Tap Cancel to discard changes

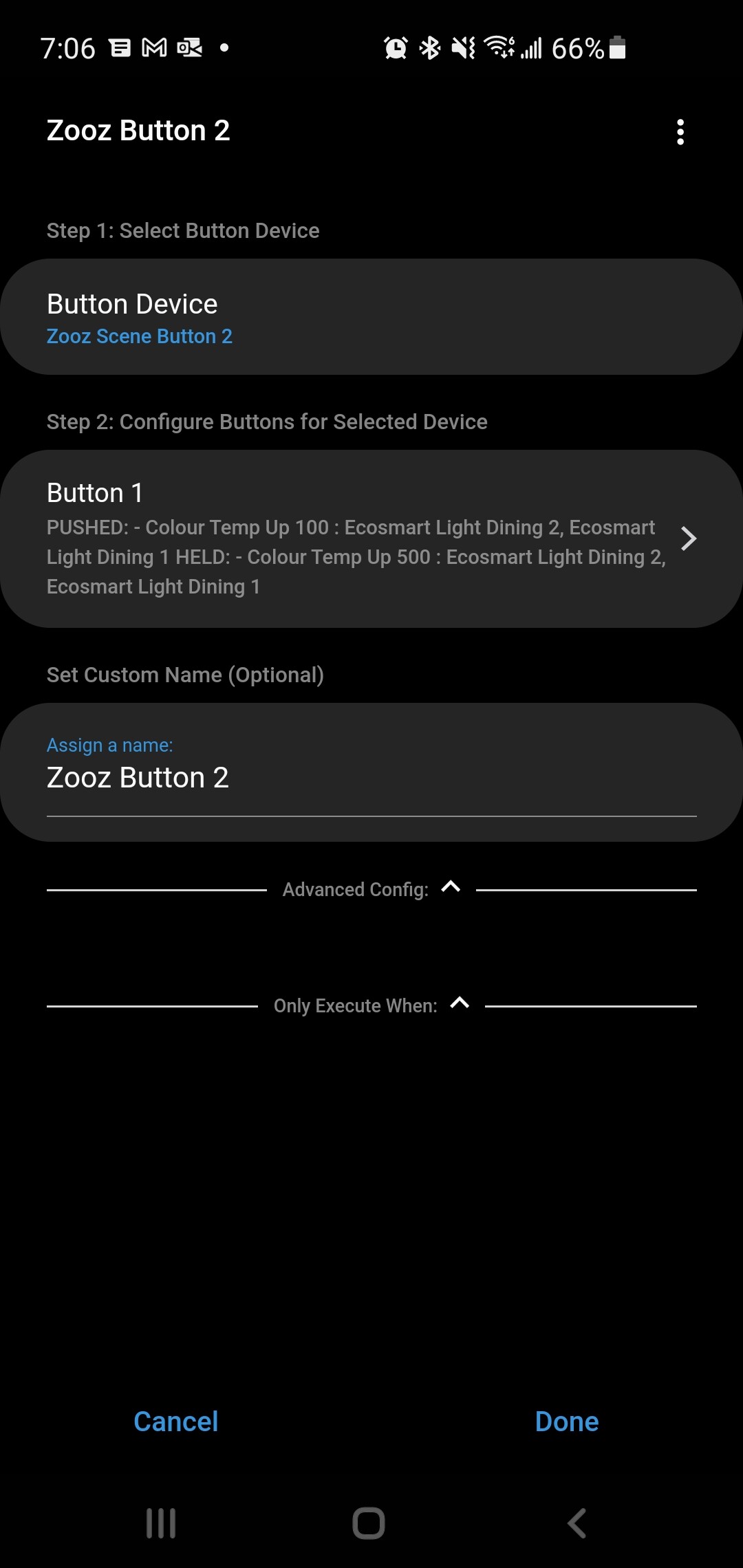[x=176, y=1422]
